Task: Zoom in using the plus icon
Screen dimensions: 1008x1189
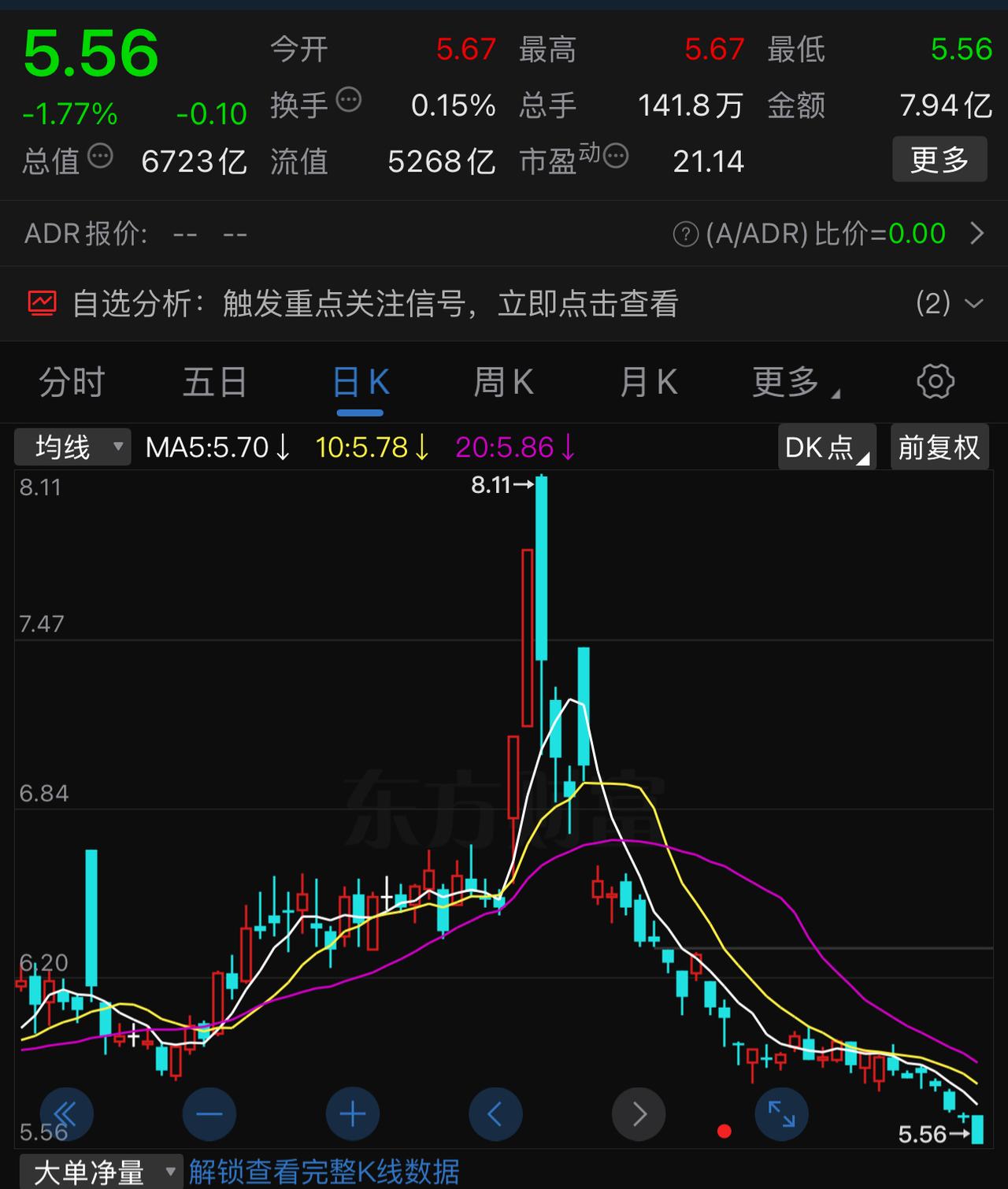Action: [x=352, y=1114]
